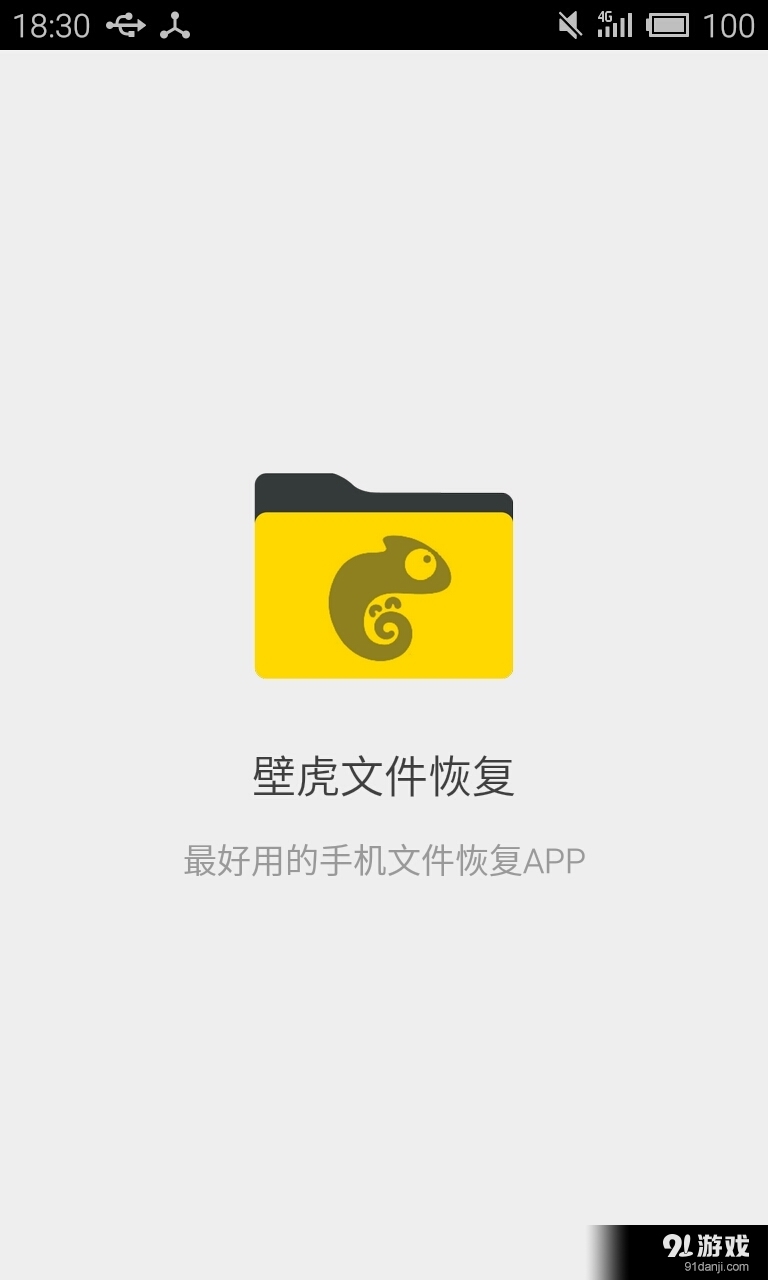
Task: Tap the tagline 最好用的手机文件恢复APP
Action: [x=384, y=860]
